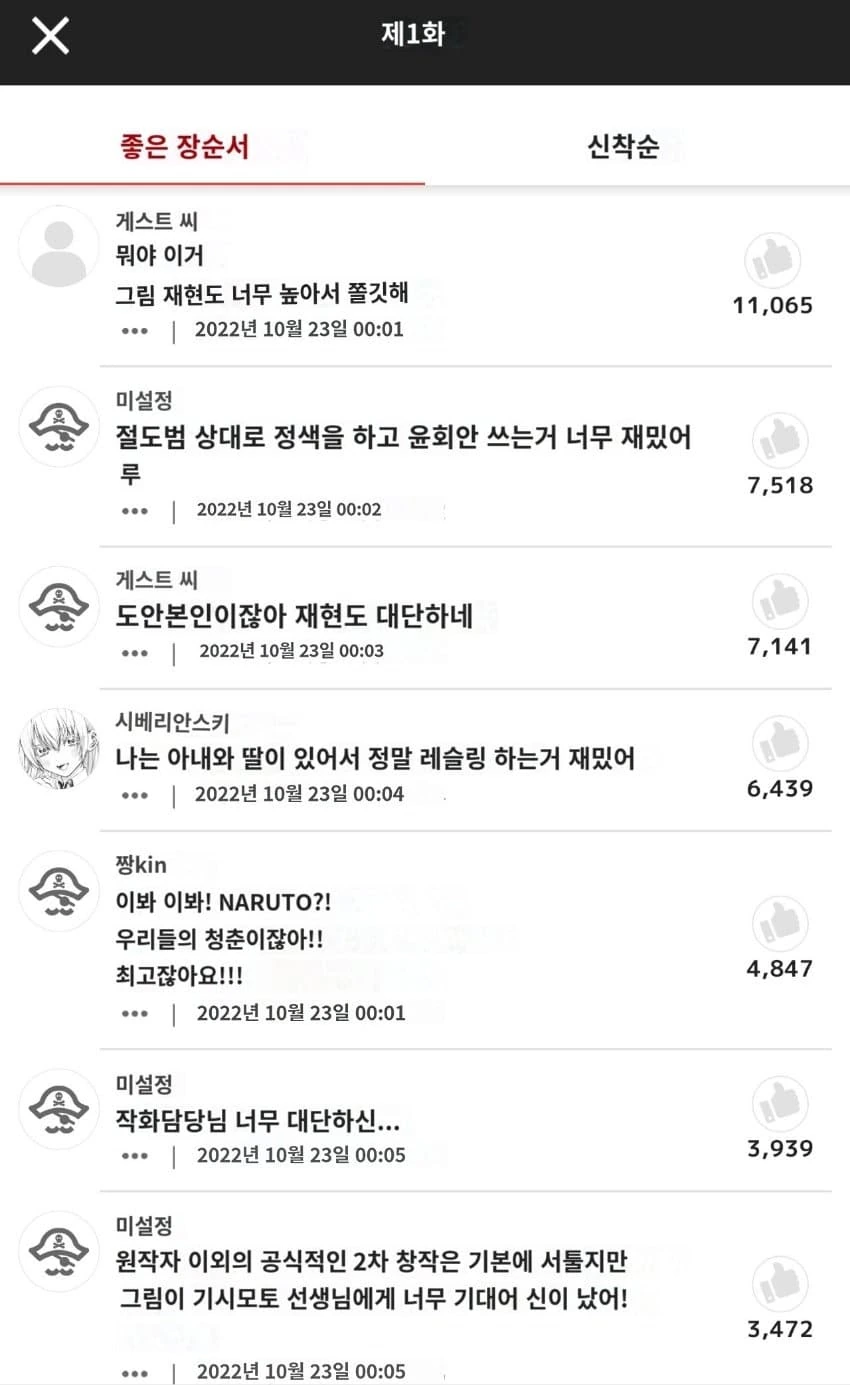The image size is (850, 1385).
Task: Open more options on the 뭐야 이거 comment
Action: point(134,330)
